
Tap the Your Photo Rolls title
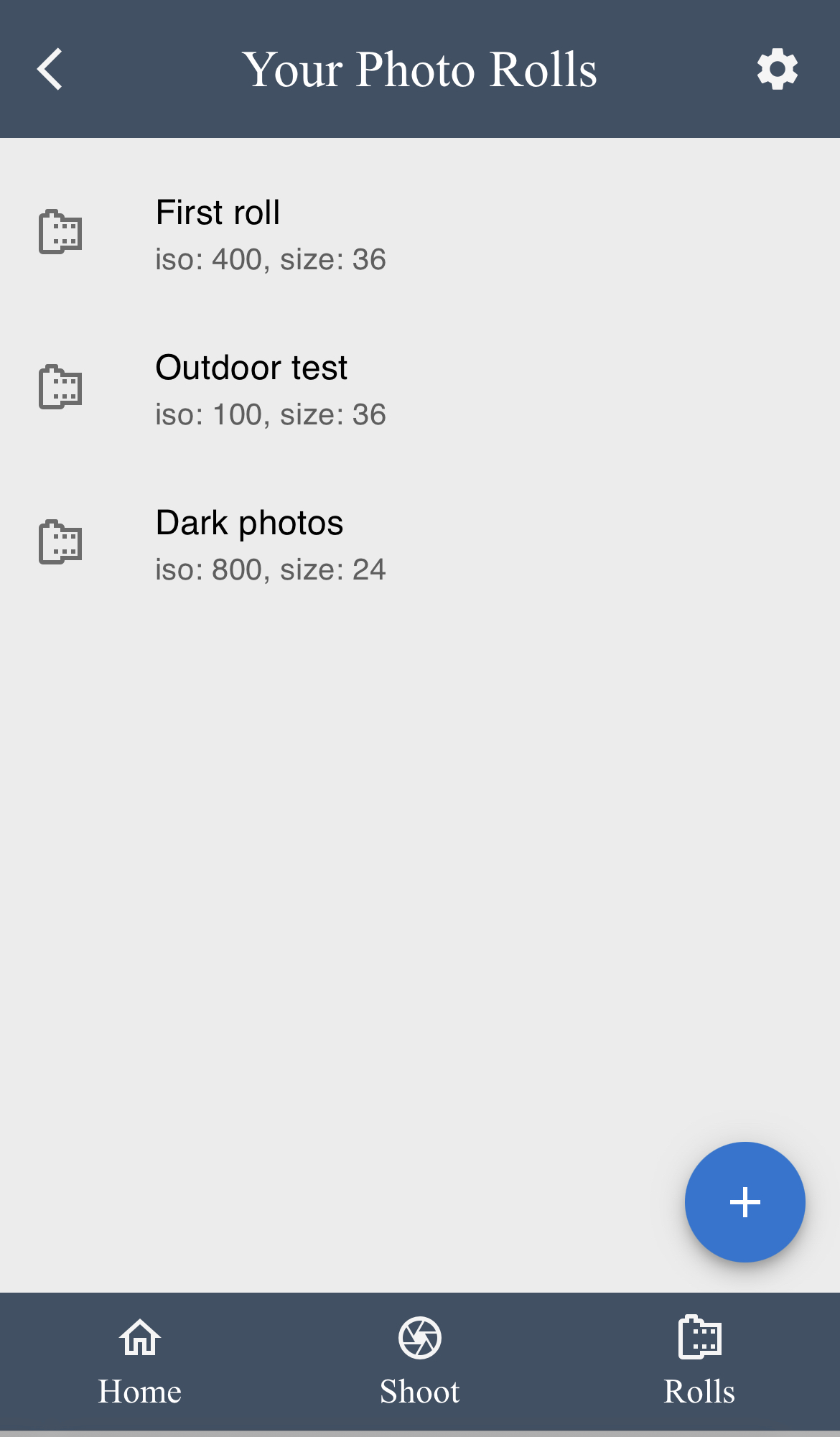(420, 69)
